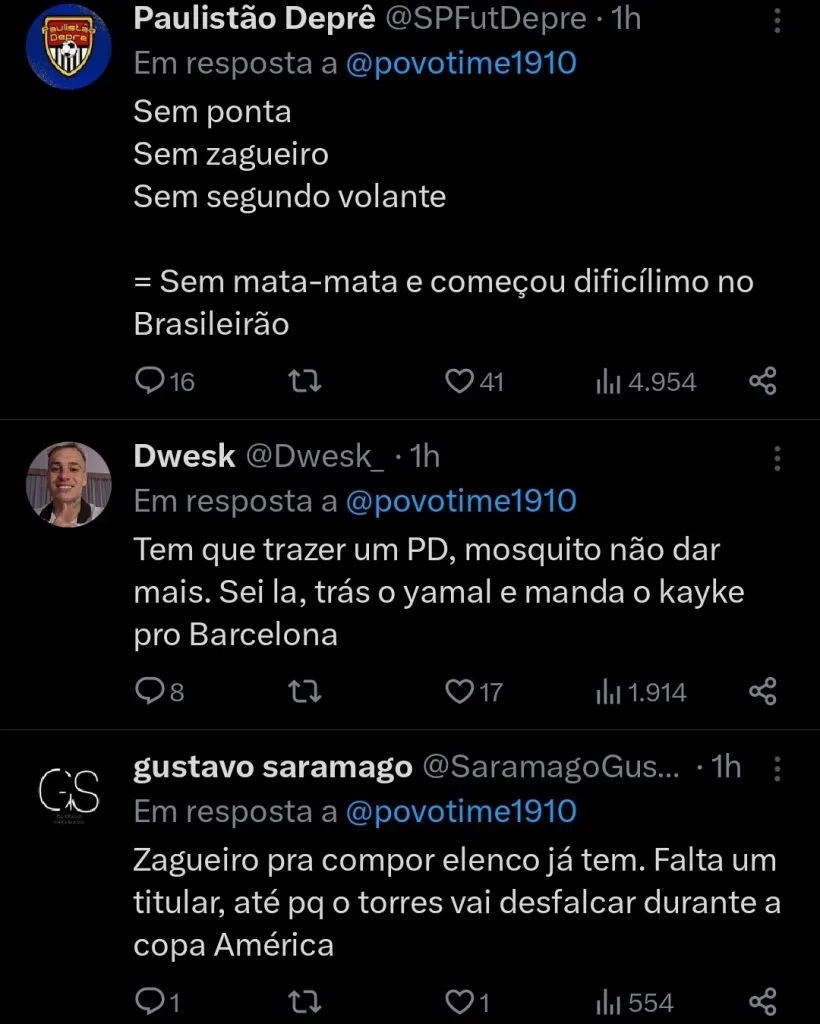The image size is (820, 1024).
Task: Share gustavo saramago's tweet
Action: point(762,1001)
